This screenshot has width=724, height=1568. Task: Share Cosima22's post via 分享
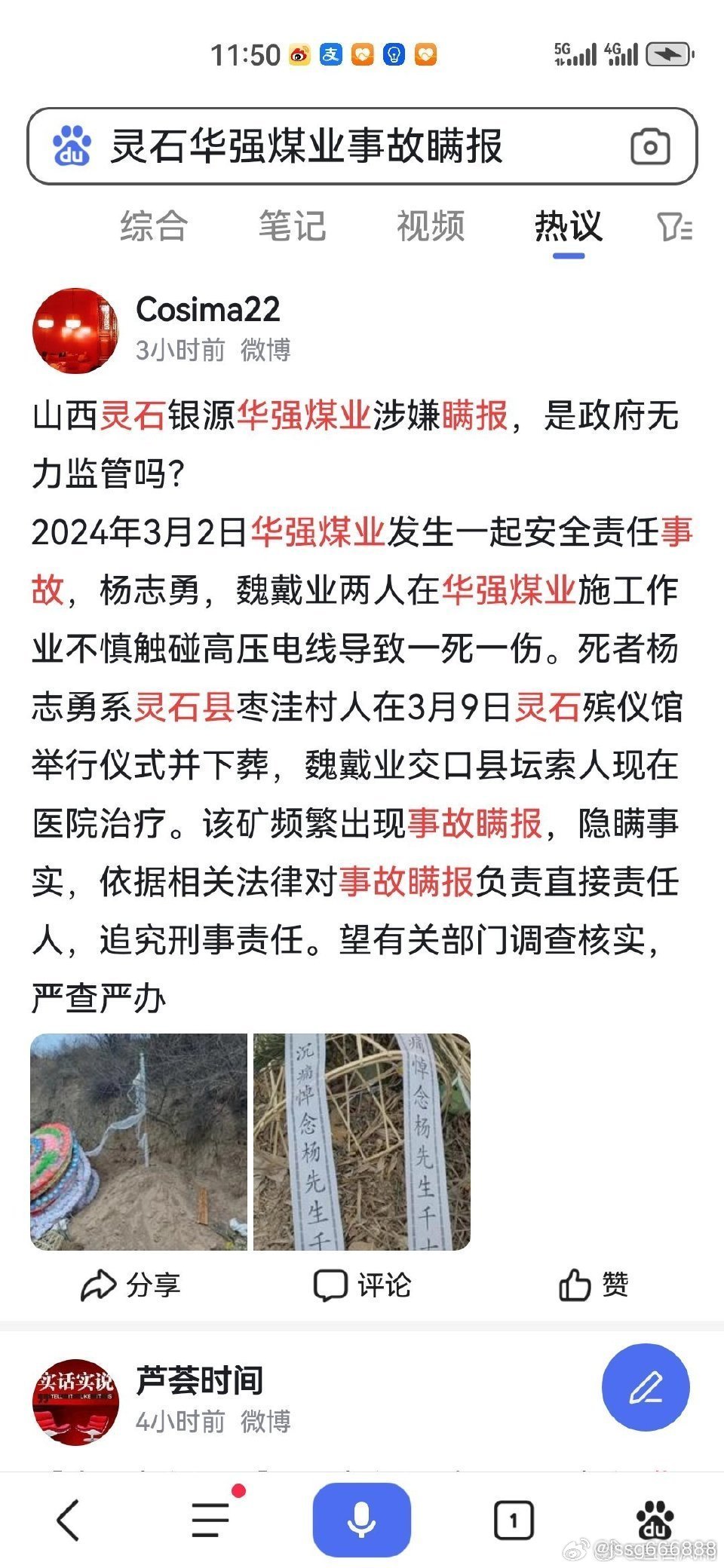131,1285
